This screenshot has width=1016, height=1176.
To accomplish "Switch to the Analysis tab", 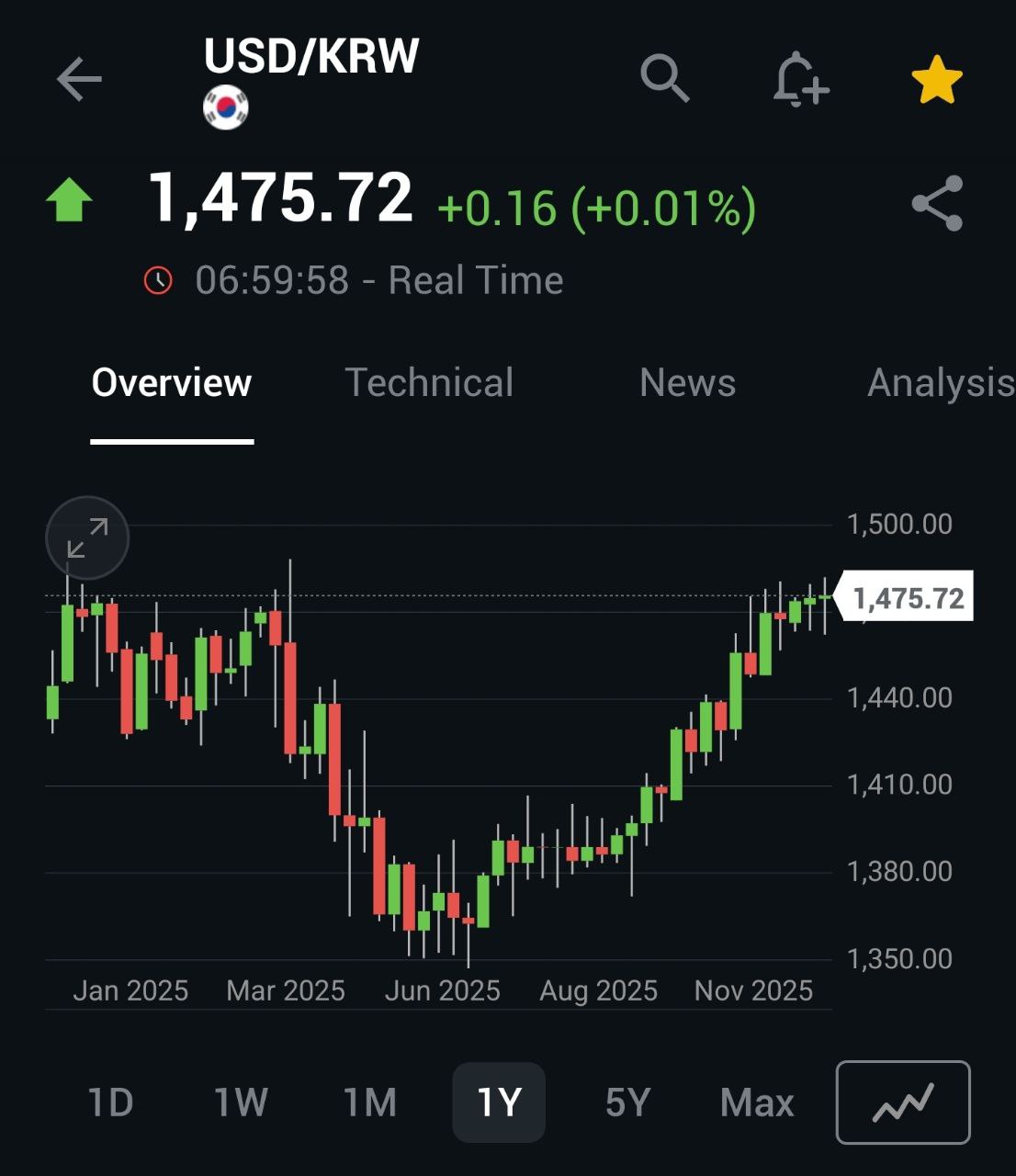I will pyautogui.click(x=941, y=383).
